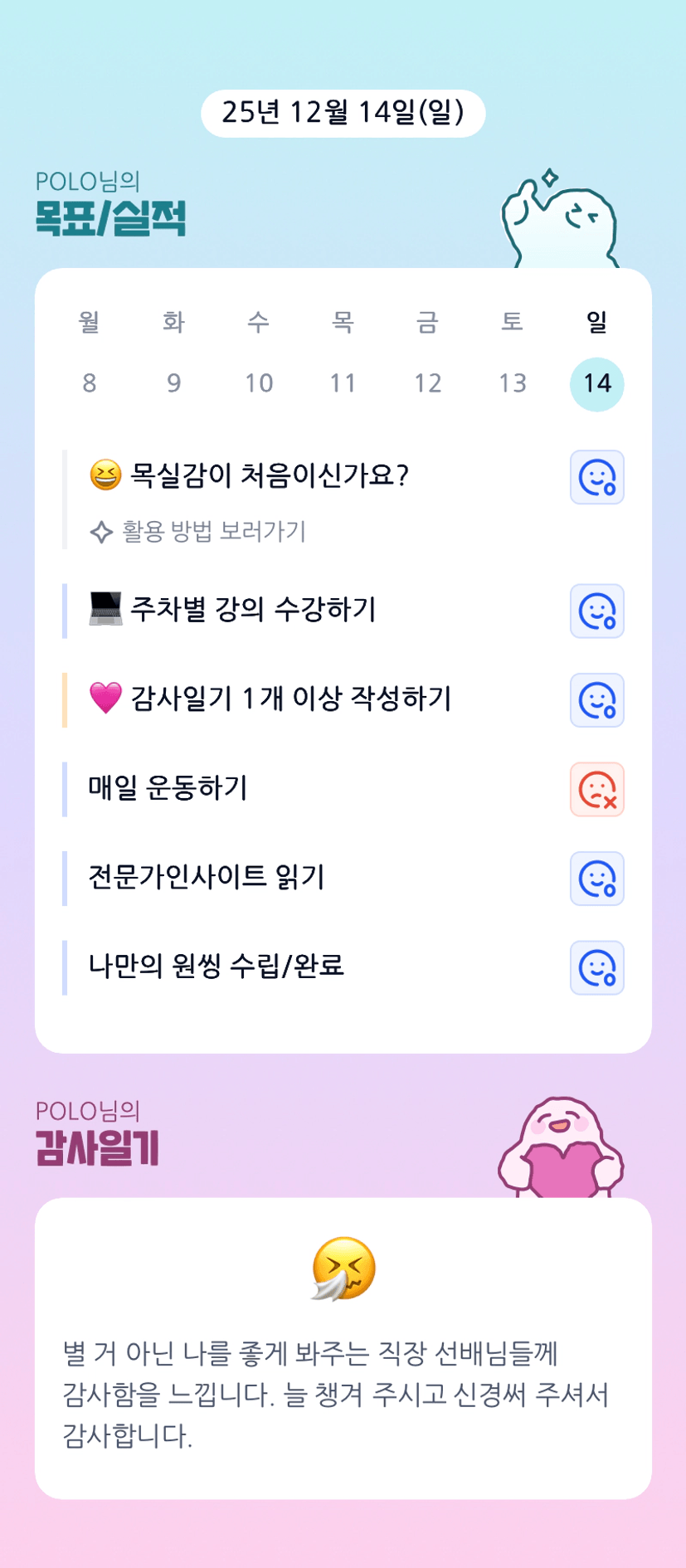This screenshot has height=1568, width=686.
Task: Open the gratitude journal entry card
Action: [343, 1348]
